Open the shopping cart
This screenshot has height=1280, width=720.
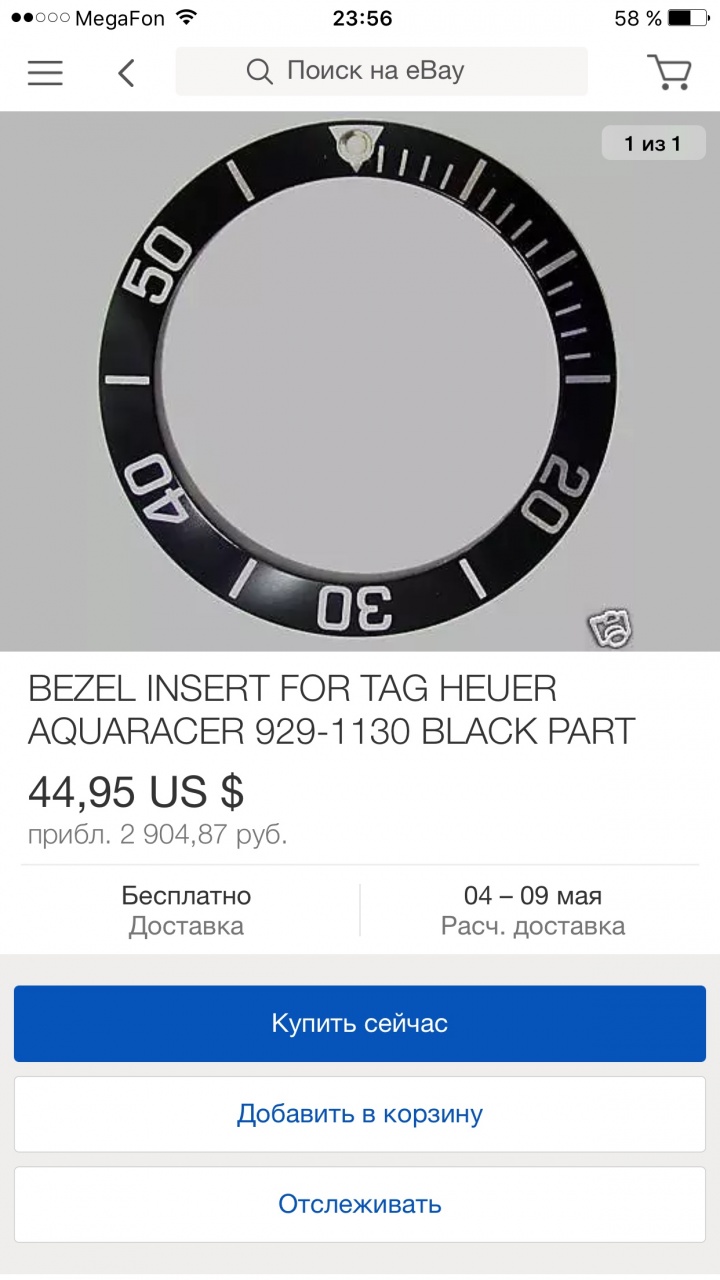[669, 72]
